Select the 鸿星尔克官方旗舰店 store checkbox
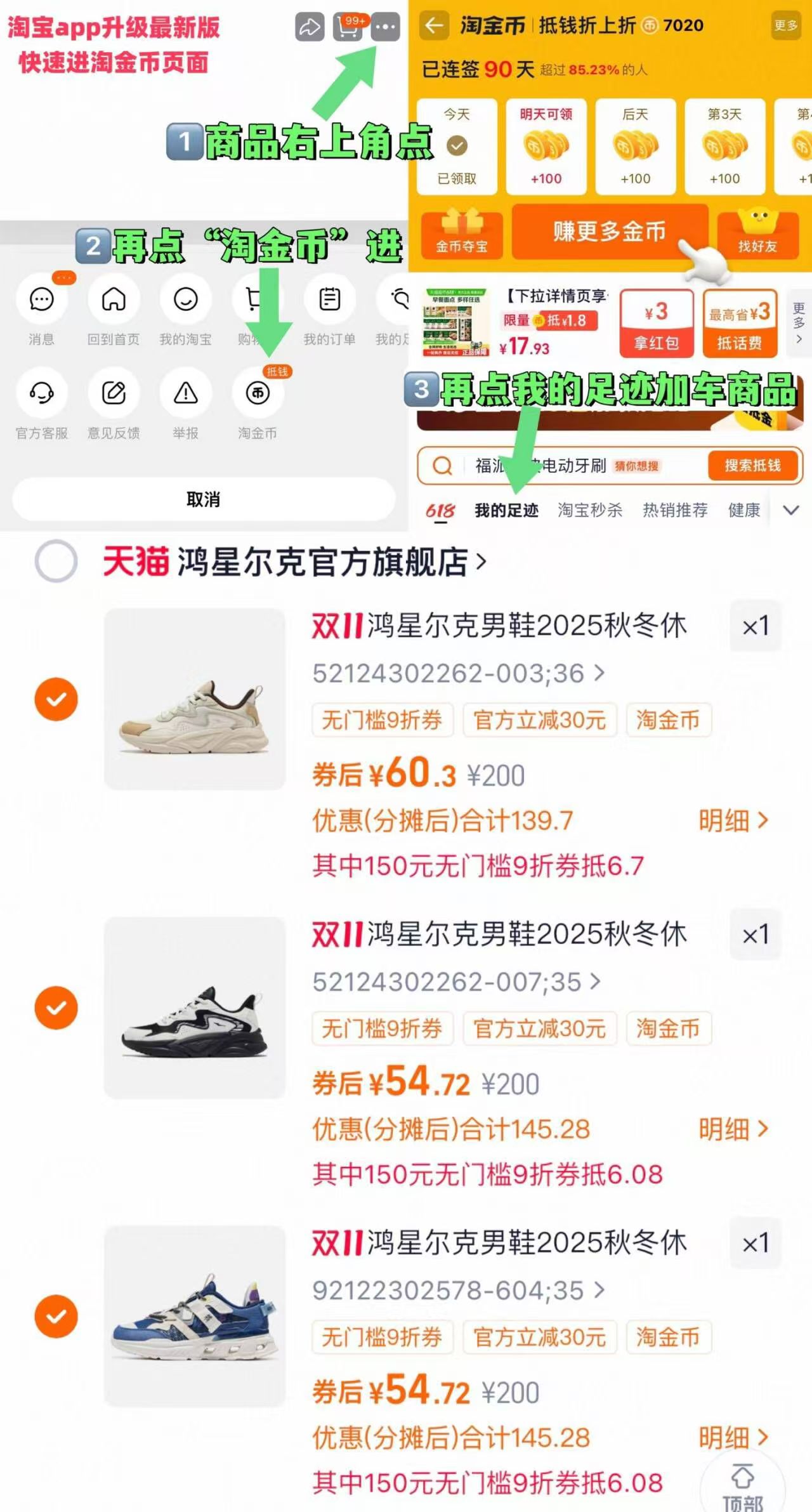The image size is (812, 1512). [x=56, y=561]
